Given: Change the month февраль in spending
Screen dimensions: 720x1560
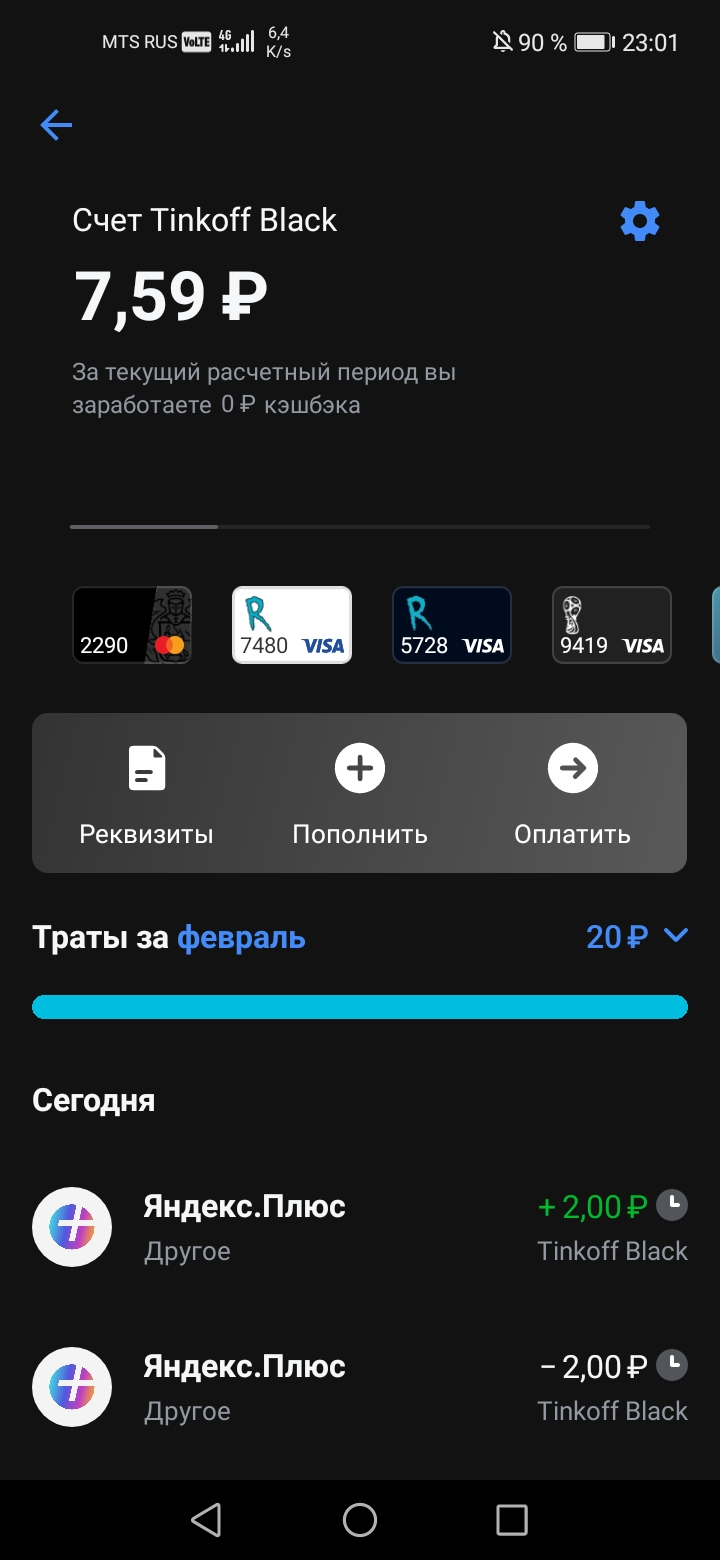Looking at the screenshot, I should click(x=241, y=938).
